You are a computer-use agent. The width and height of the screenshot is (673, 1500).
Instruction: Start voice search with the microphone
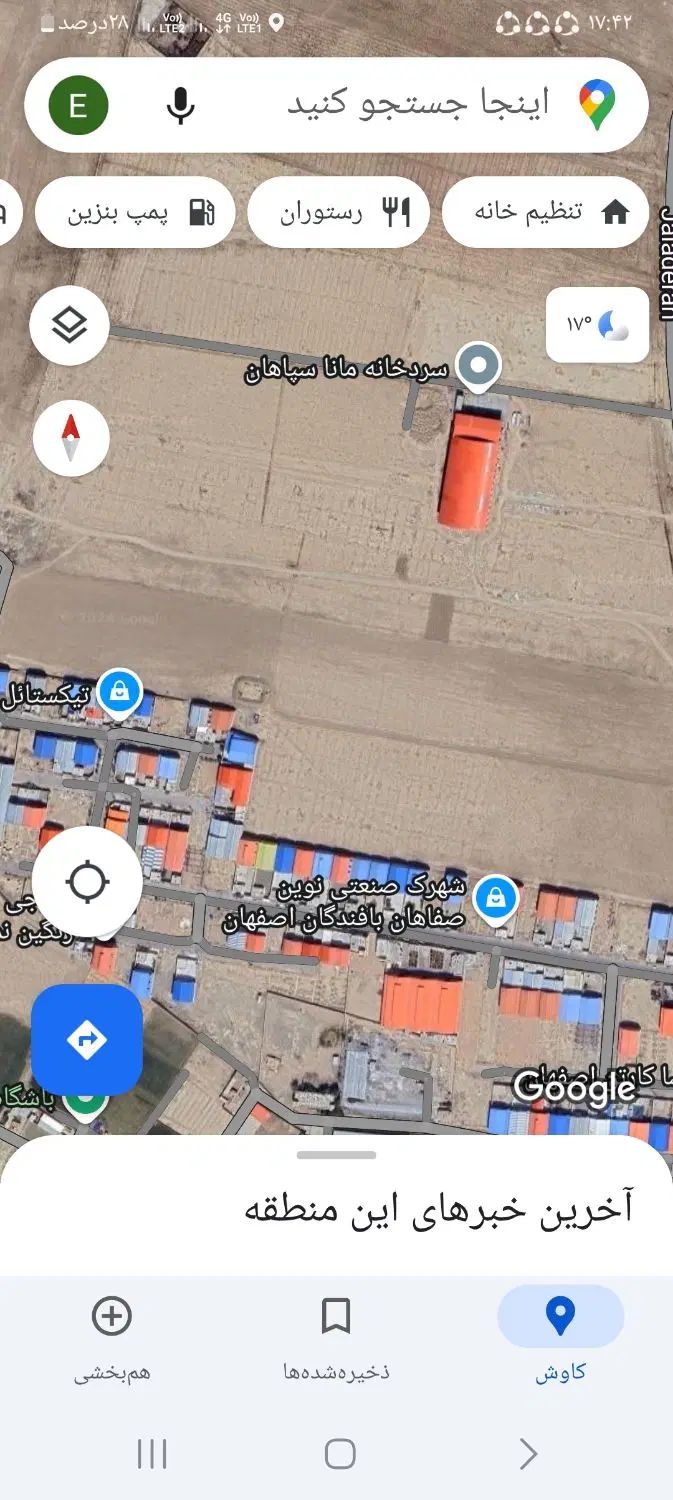point(180,105)
